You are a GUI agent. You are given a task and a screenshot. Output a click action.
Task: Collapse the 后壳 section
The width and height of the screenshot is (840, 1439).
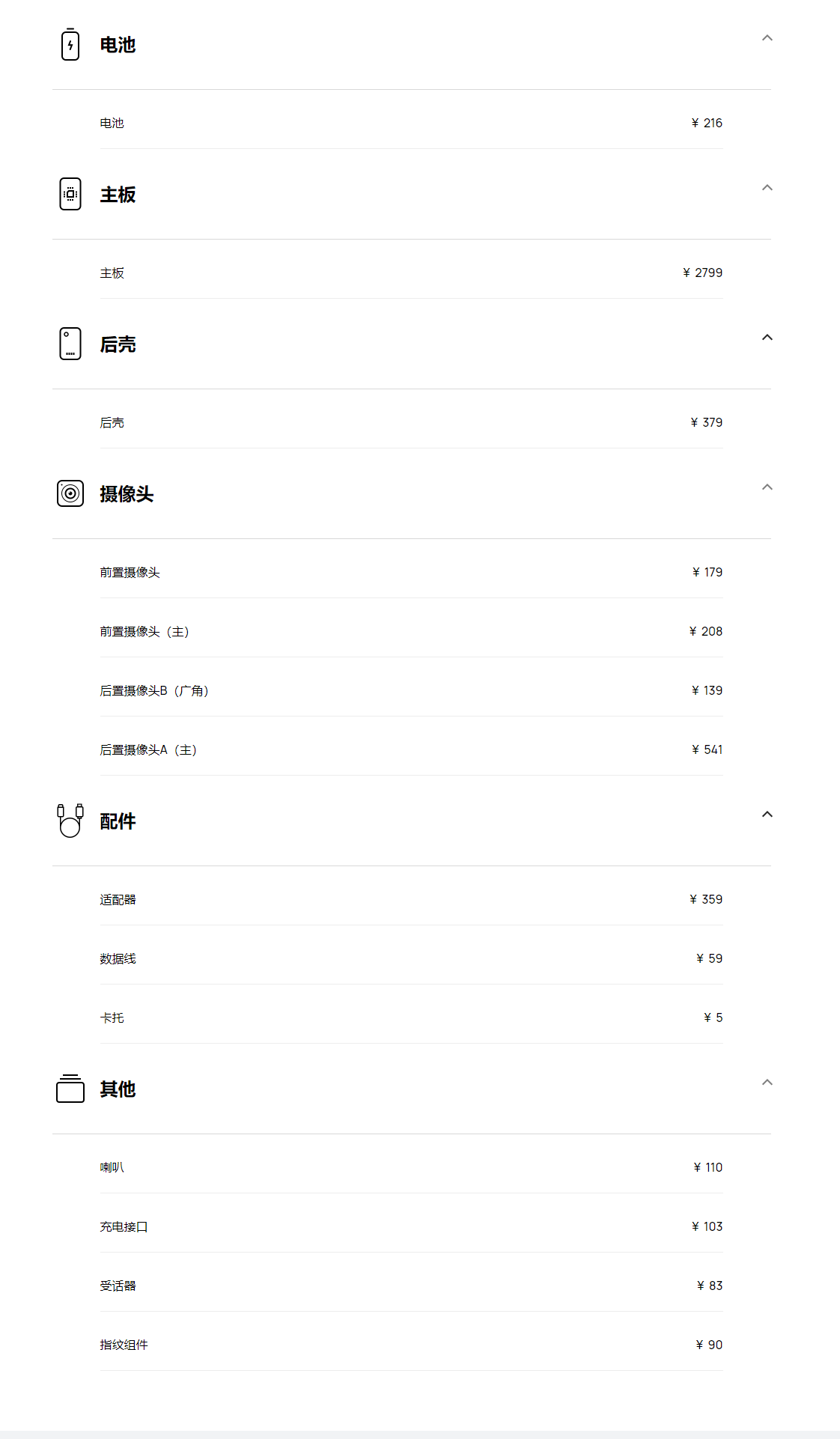[x=767, y=338]
